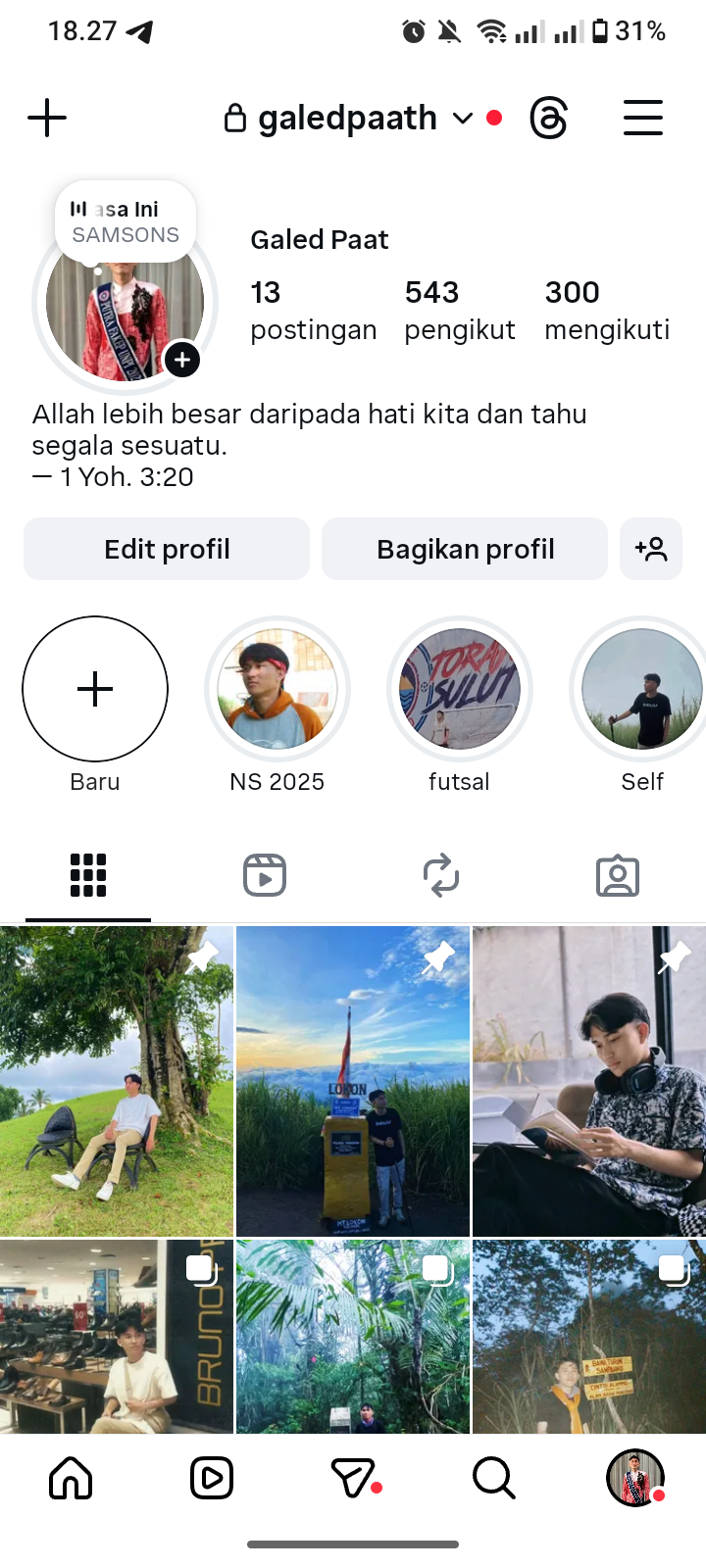Switch to the reposts tab
Image resolution: width=706 pixels, height=1568 pixels.
click(441, 875)
